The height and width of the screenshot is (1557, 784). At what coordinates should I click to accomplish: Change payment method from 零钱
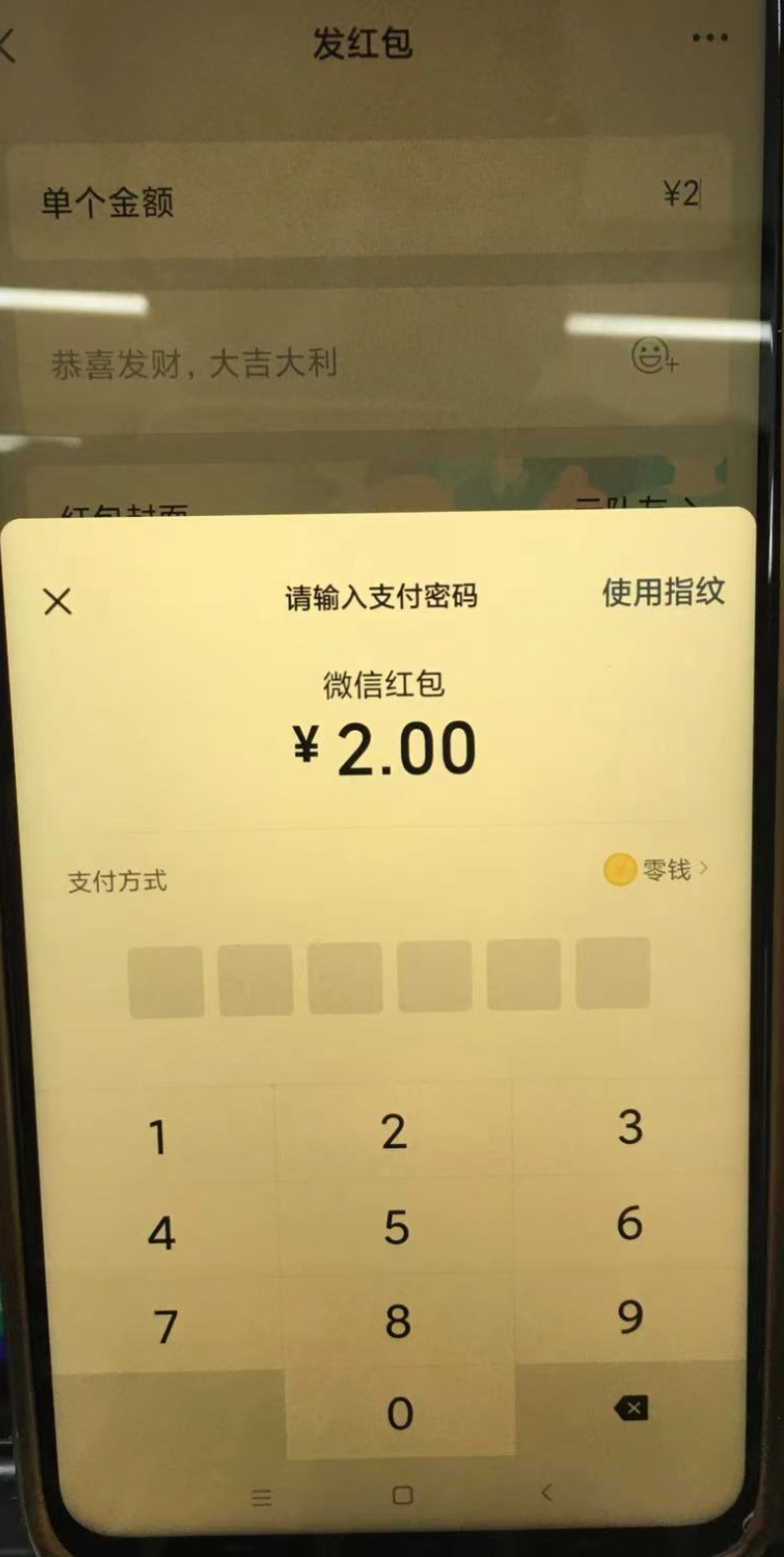657,870
